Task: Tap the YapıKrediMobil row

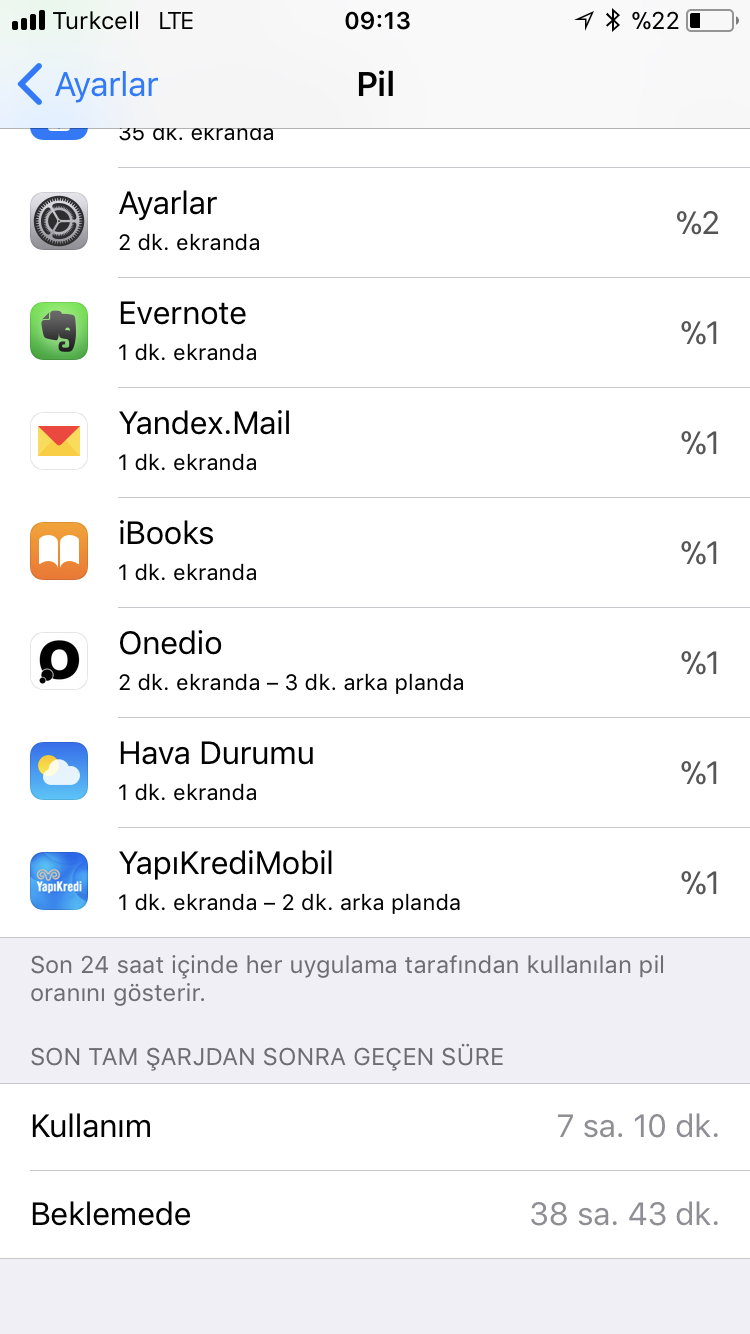Action: [x=375, y=883]
